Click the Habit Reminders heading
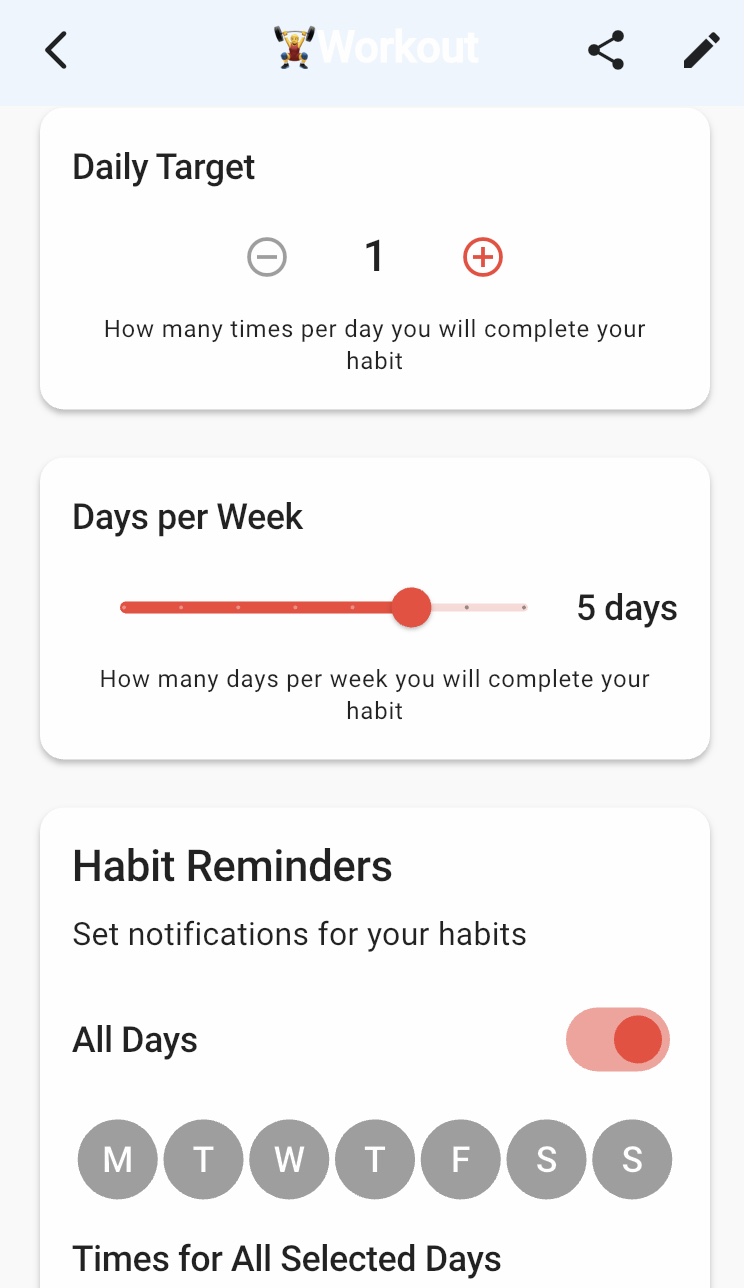Screen dimensions: 744x1288 (x=232, y=866)
